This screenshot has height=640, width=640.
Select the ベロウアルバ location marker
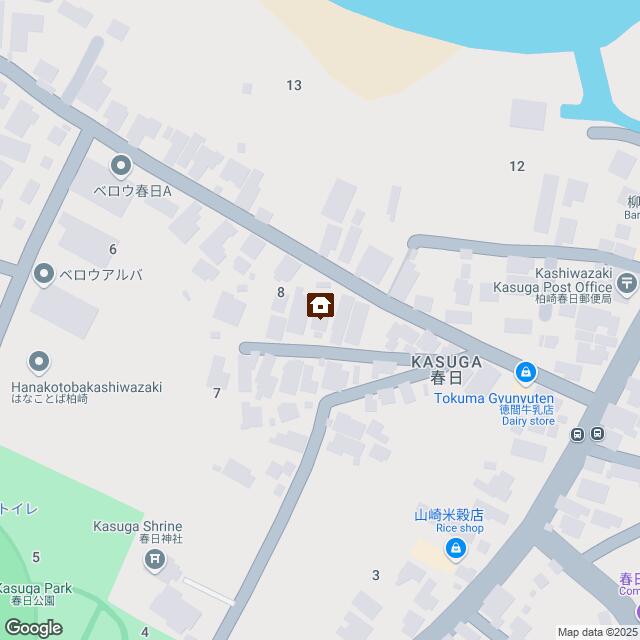44,273
